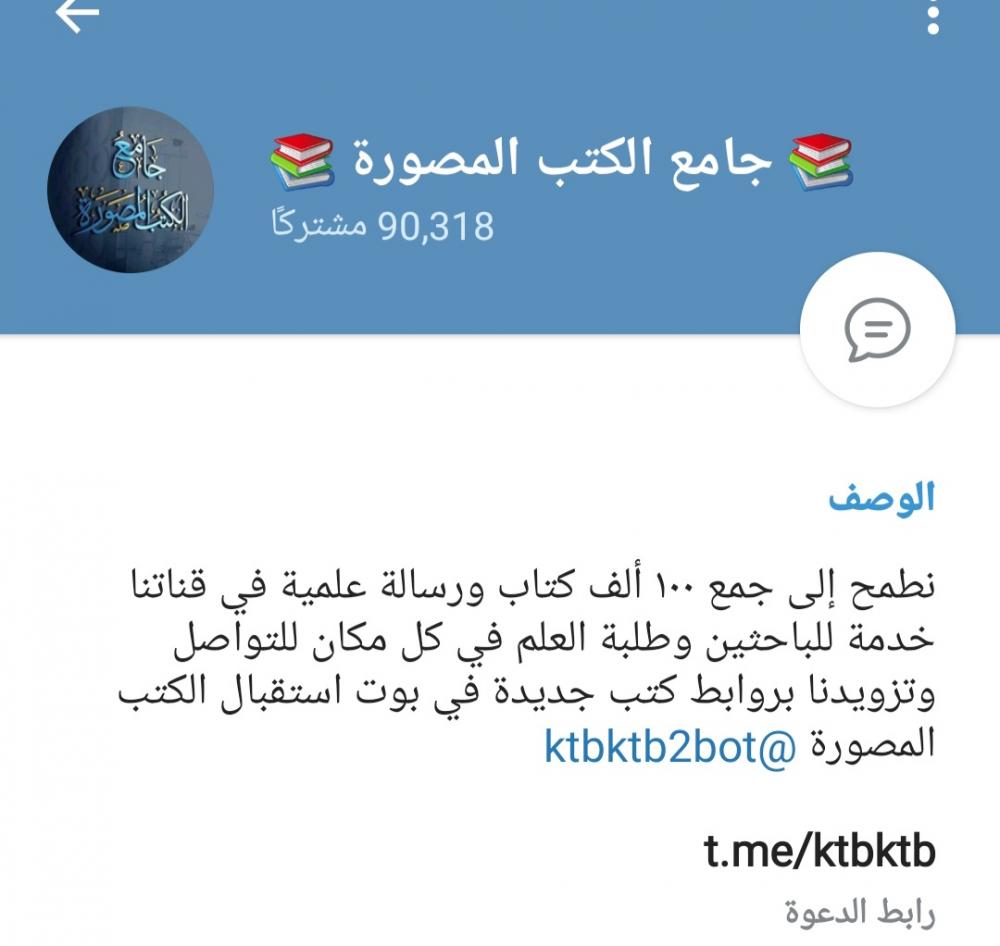
Task: Tap the t.me/ktbktb invite link
Action: [819, 851]
